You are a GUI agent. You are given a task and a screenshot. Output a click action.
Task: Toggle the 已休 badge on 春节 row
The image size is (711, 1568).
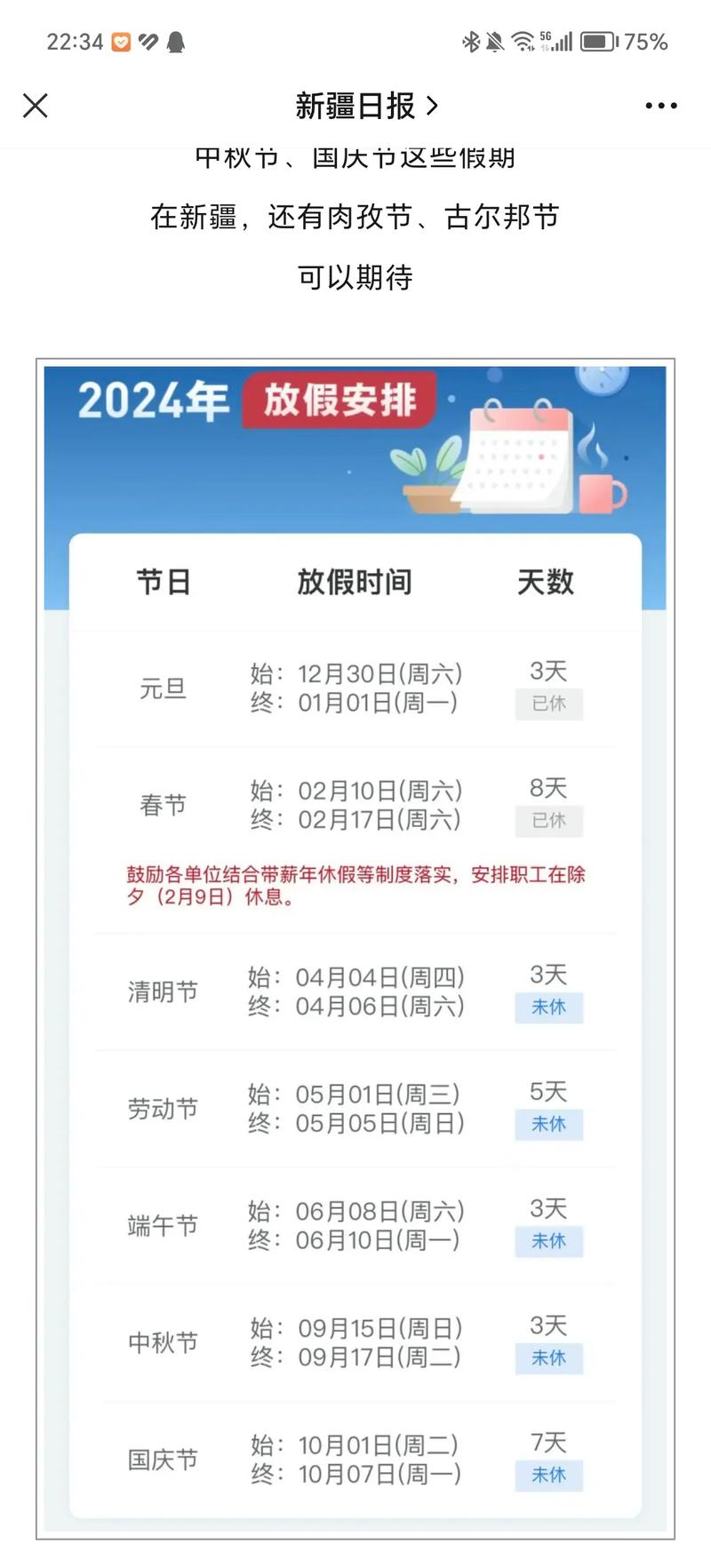tap(549, 823)
